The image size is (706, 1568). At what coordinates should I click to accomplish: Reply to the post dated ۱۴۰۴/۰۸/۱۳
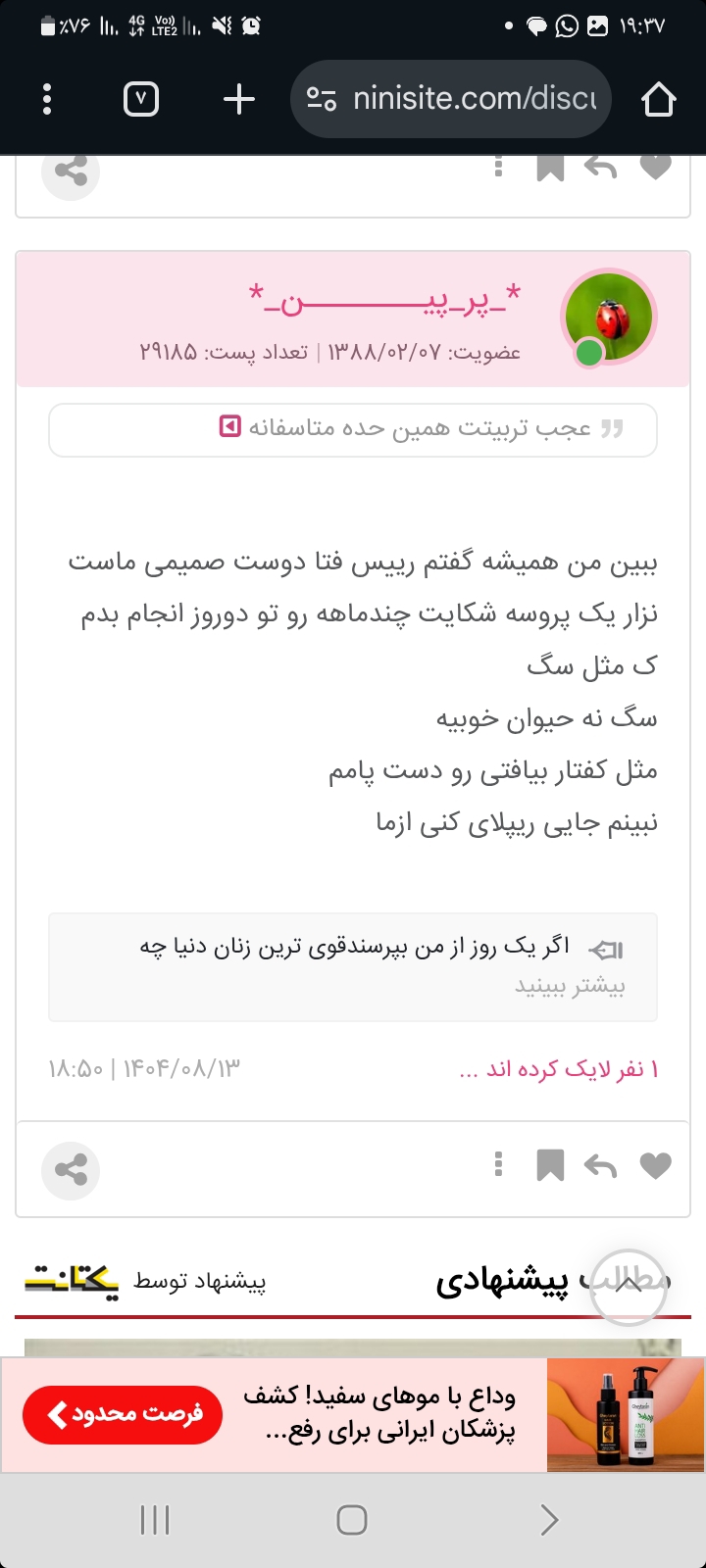point(600,1165)
